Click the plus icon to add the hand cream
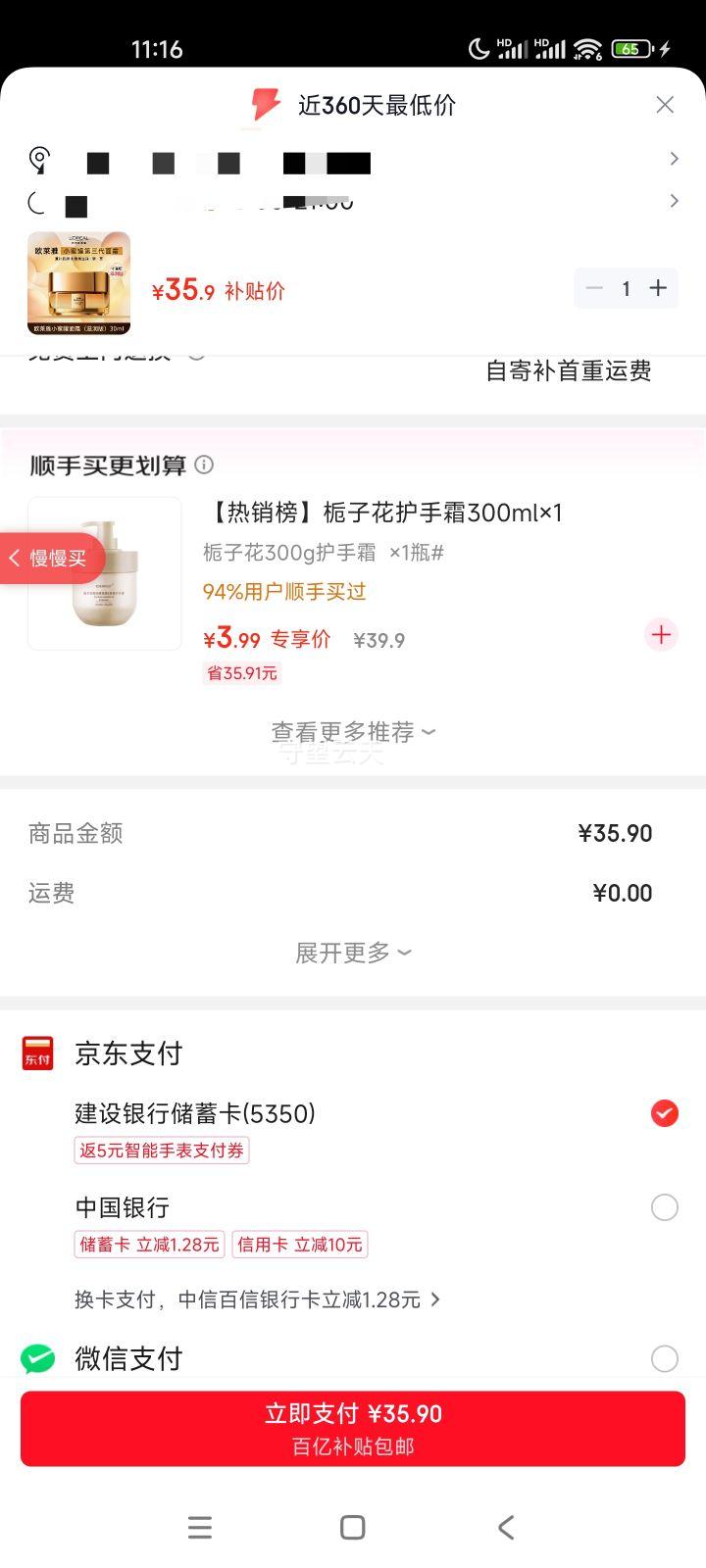 coord(661,635)
